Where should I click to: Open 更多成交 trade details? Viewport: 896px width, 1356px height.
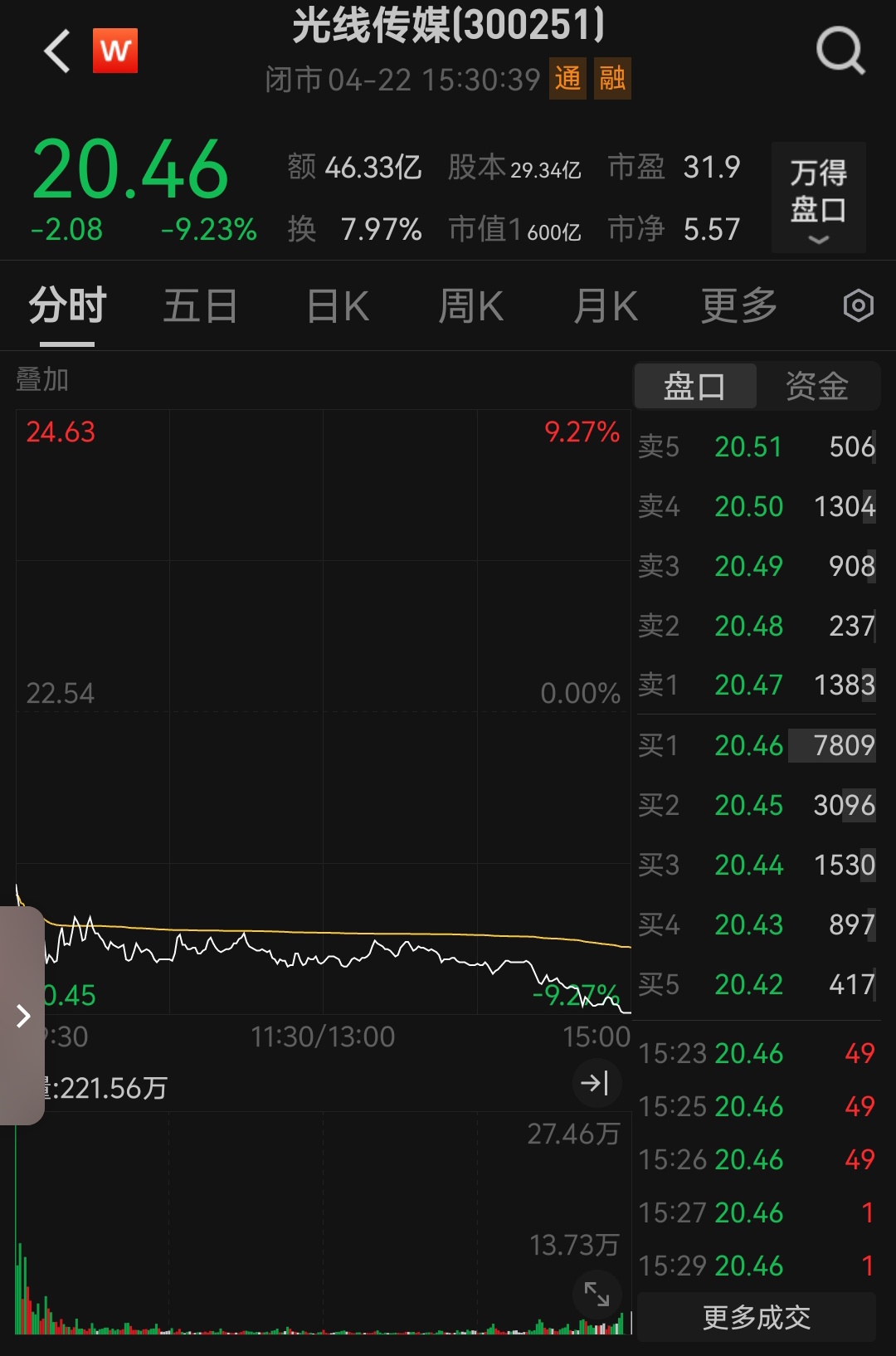(x=756, y=1317)
